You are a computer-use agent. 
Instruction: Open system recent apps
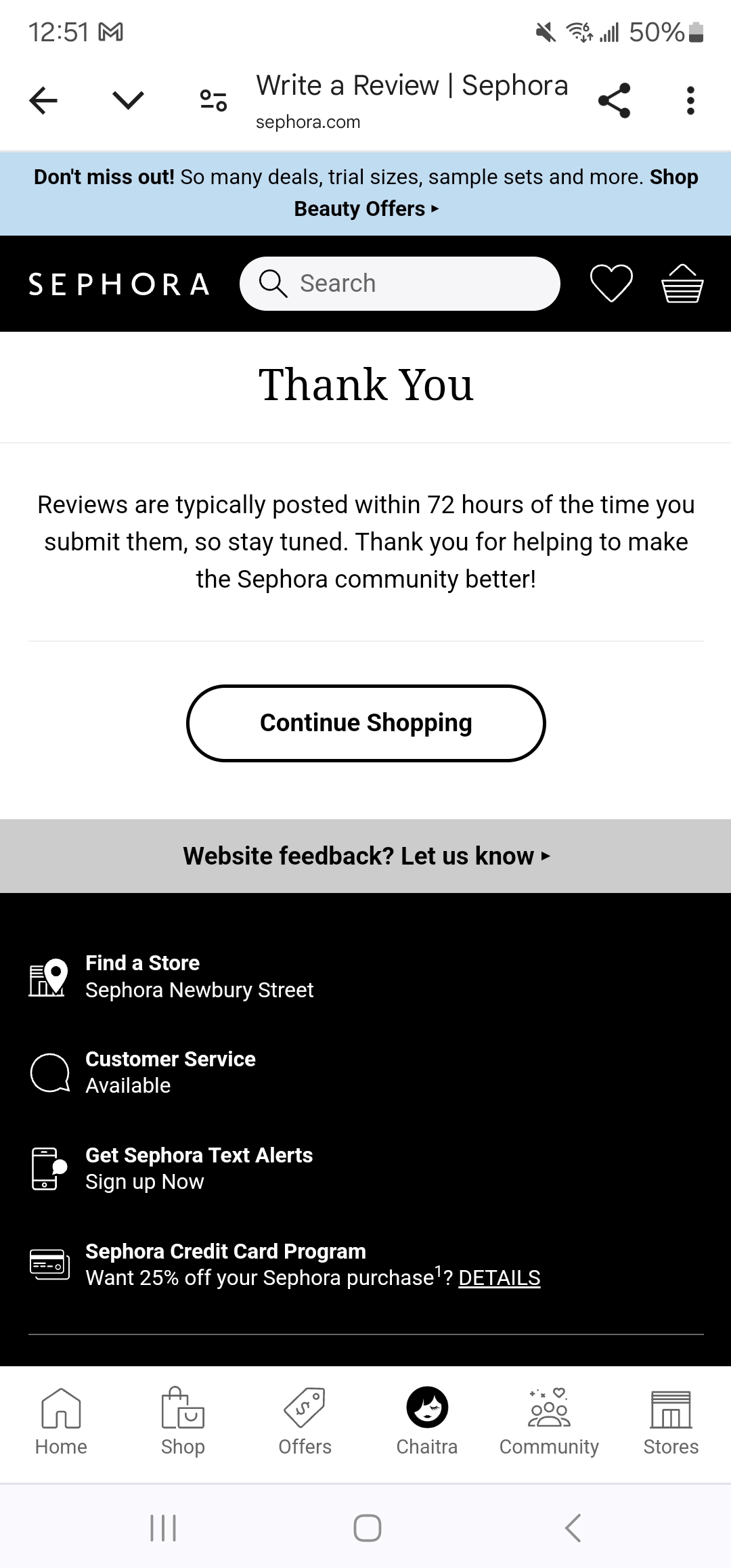pyautogui.click(x=163, y=1528)
